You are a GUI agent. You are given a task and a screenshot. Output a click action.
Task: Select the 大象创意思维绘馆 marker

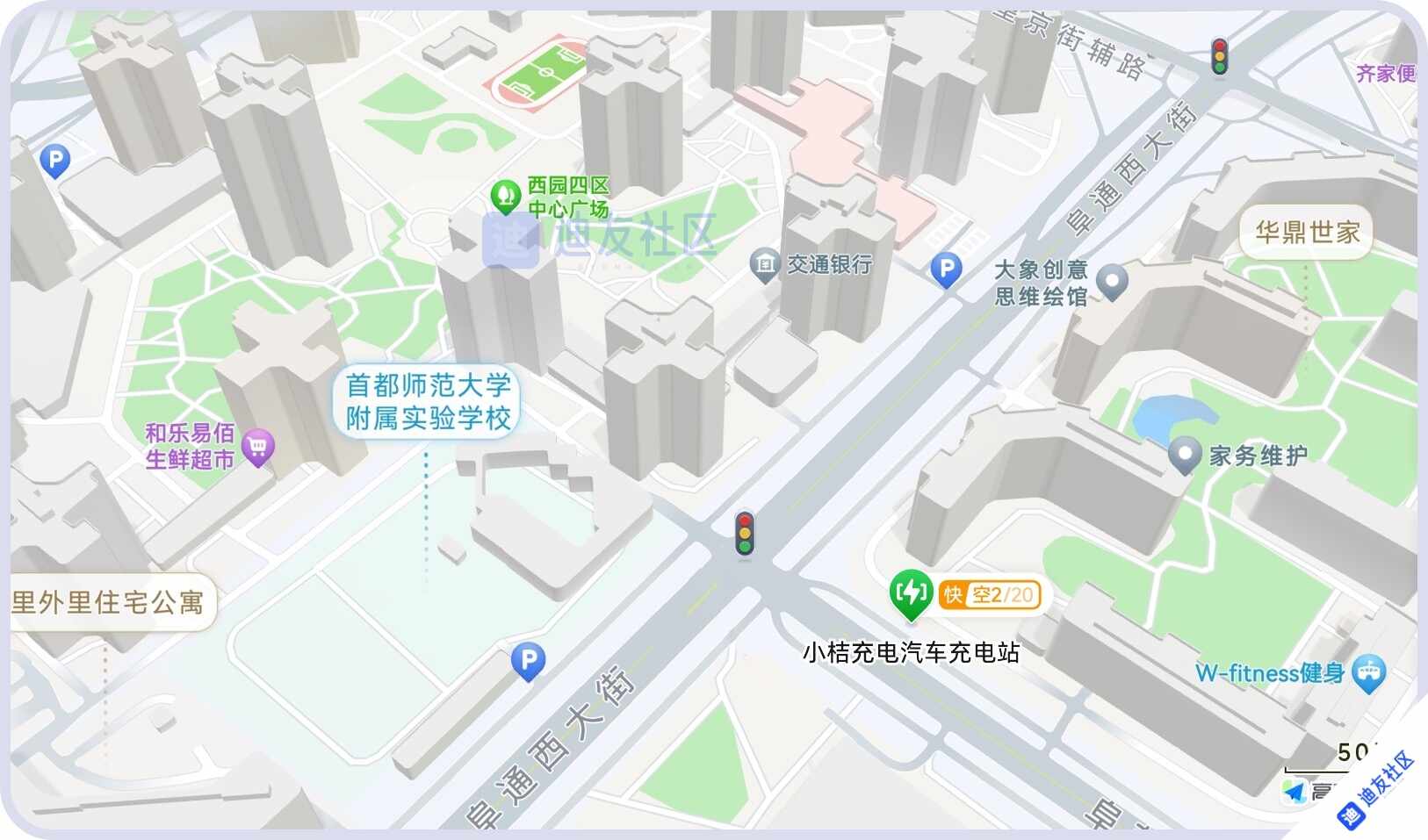[x=1113, y=282]
